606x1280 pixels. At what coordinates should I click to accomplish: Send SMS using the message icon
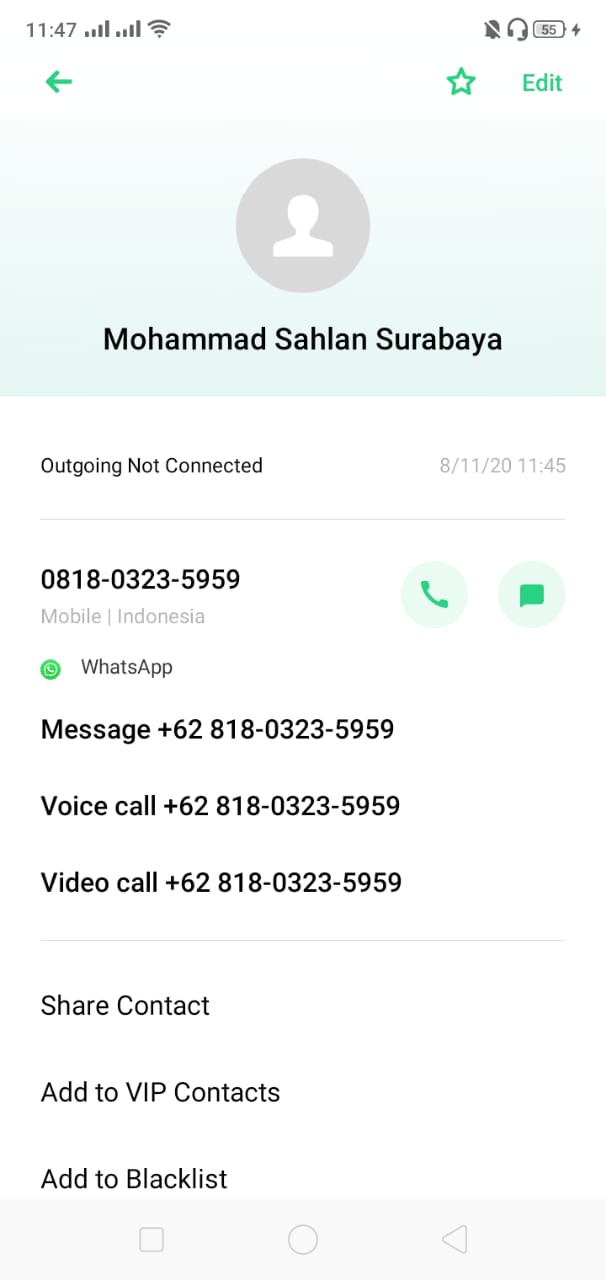531,595
